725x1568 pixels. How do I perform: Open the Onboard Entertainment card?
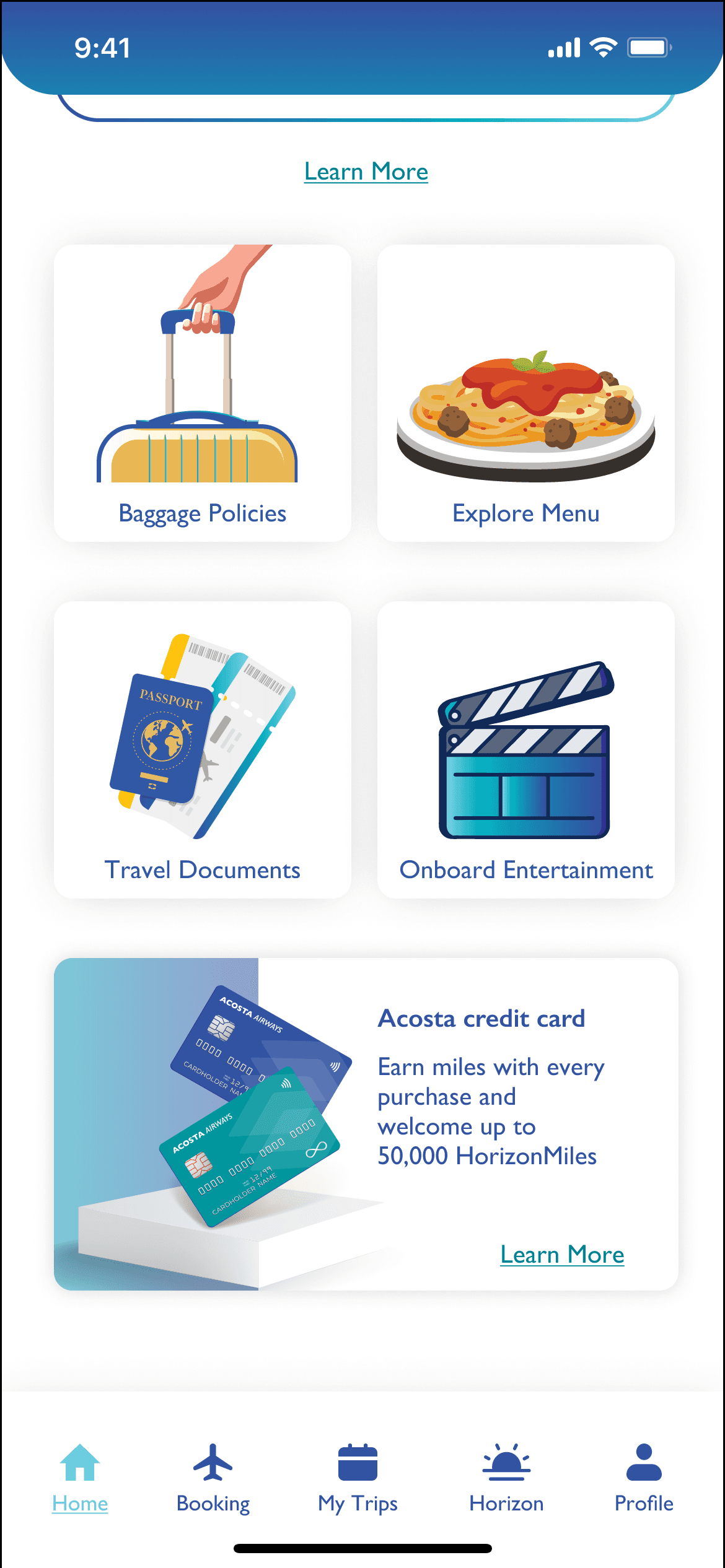coord(525,749)
